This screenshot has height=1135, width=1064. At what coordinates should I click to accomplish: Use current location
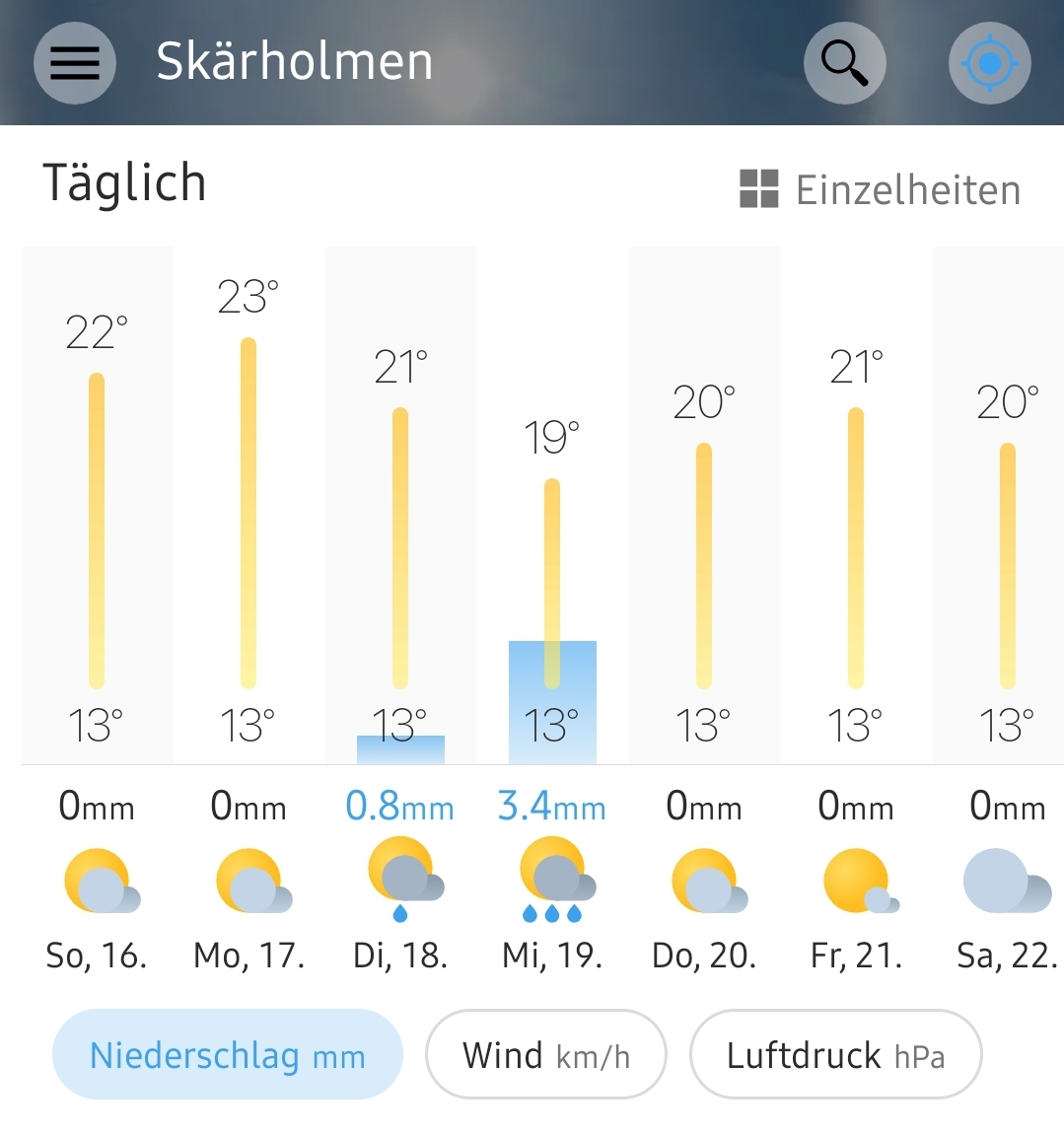point(989,63)
